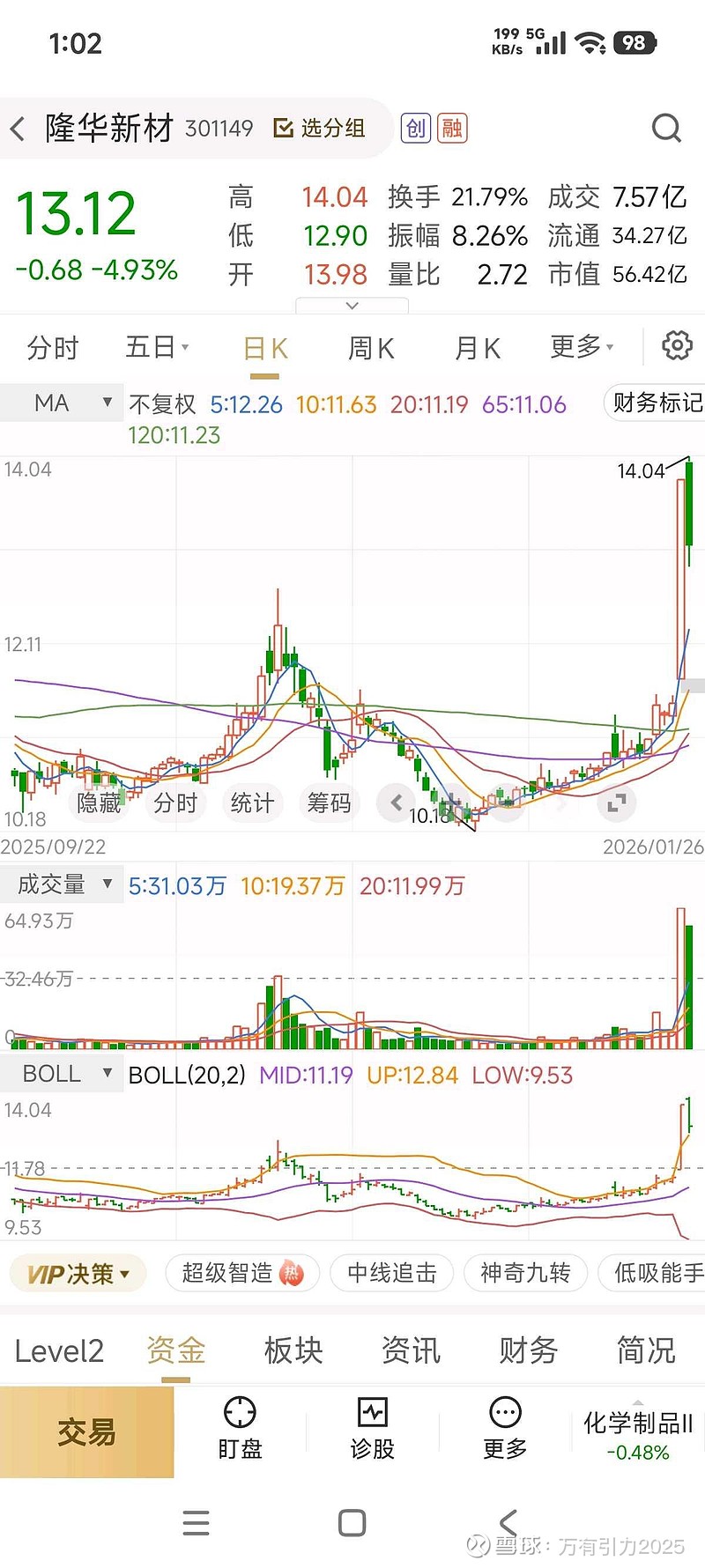Open the search icon at top right

click(666, 128)
